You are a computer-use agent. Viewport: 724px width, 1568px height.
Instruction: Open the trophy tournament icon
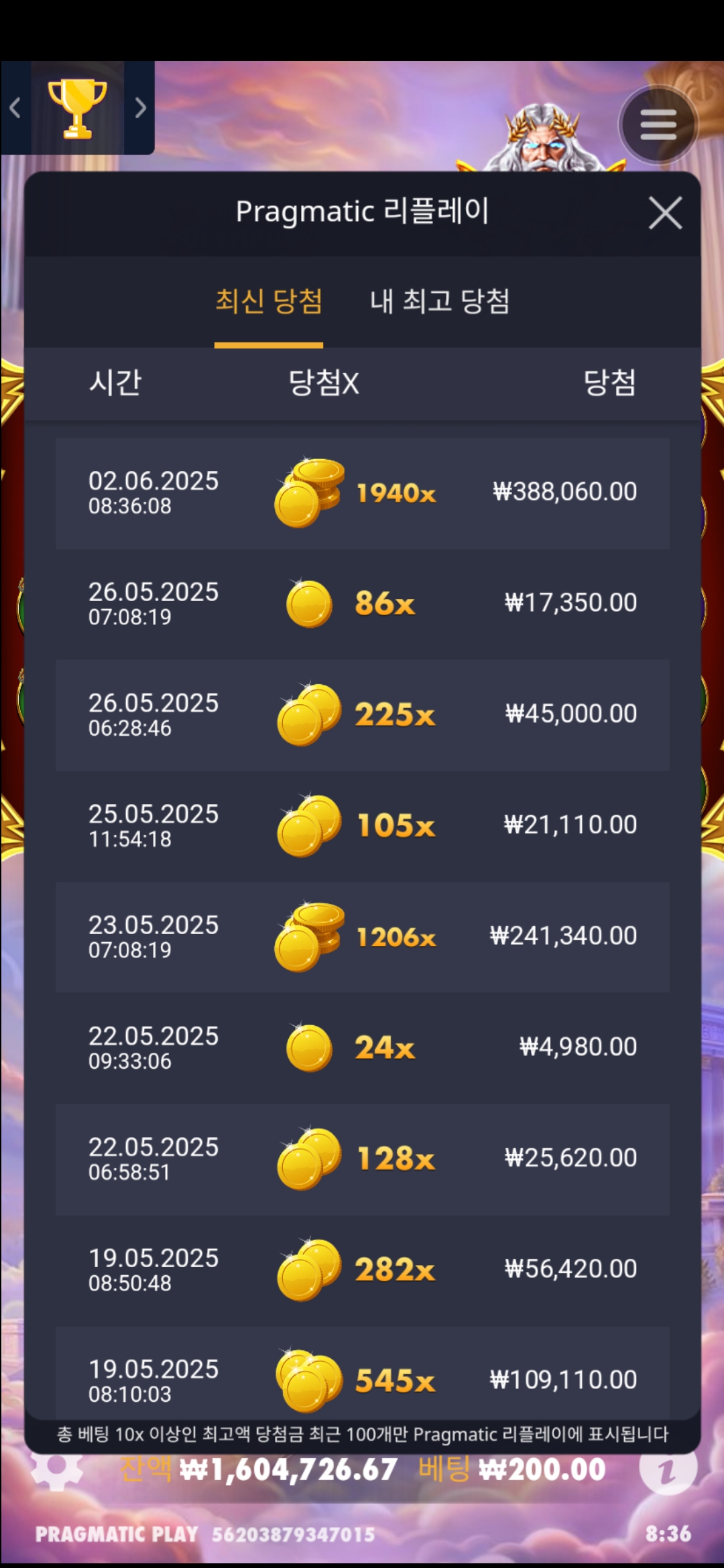click(x=77, y=108)
